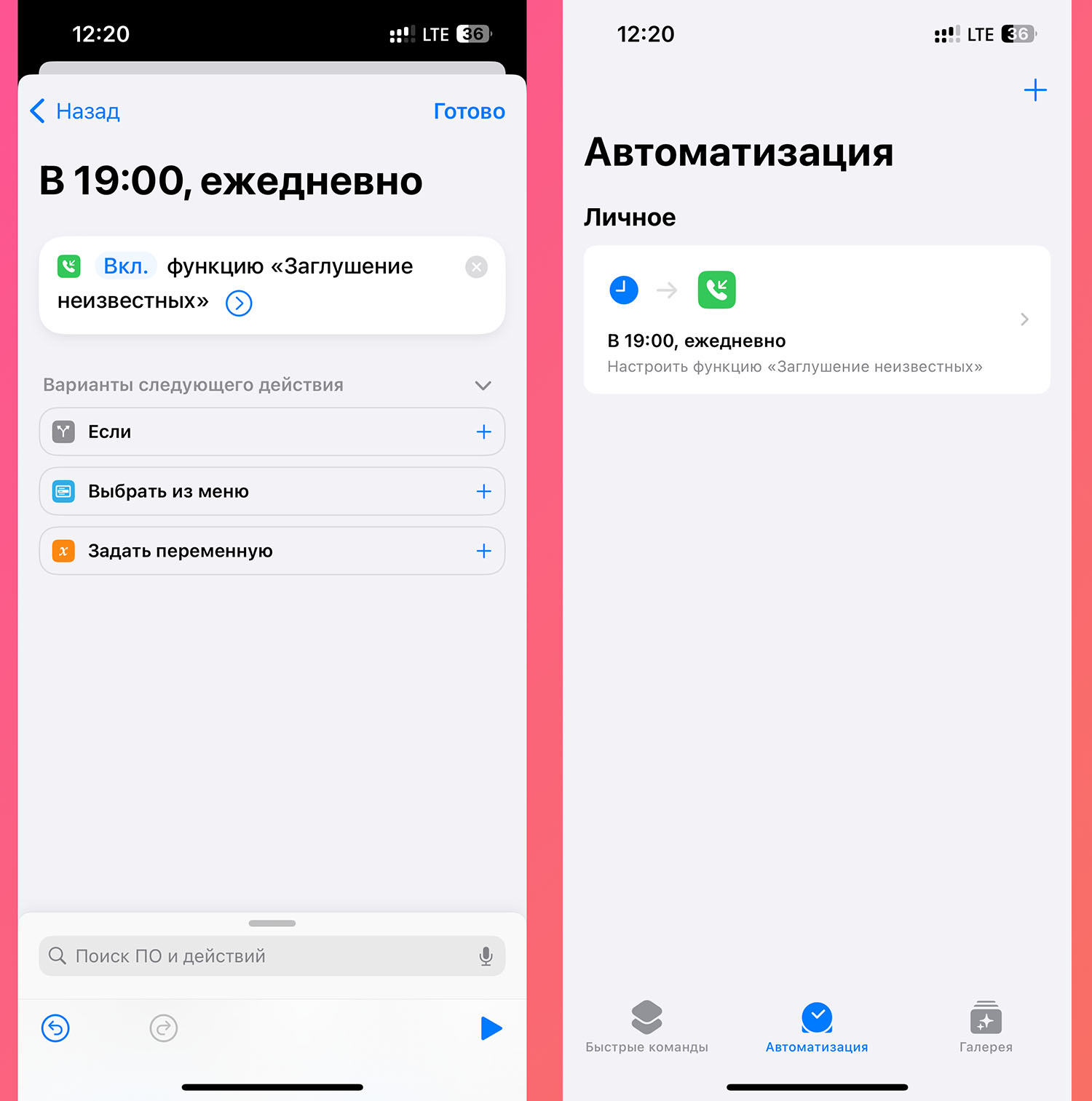Image resolution: width=1092 pixels, height=1101 pixels.
Task: Select the Автоматизация tab
Action: (816, 1026)
